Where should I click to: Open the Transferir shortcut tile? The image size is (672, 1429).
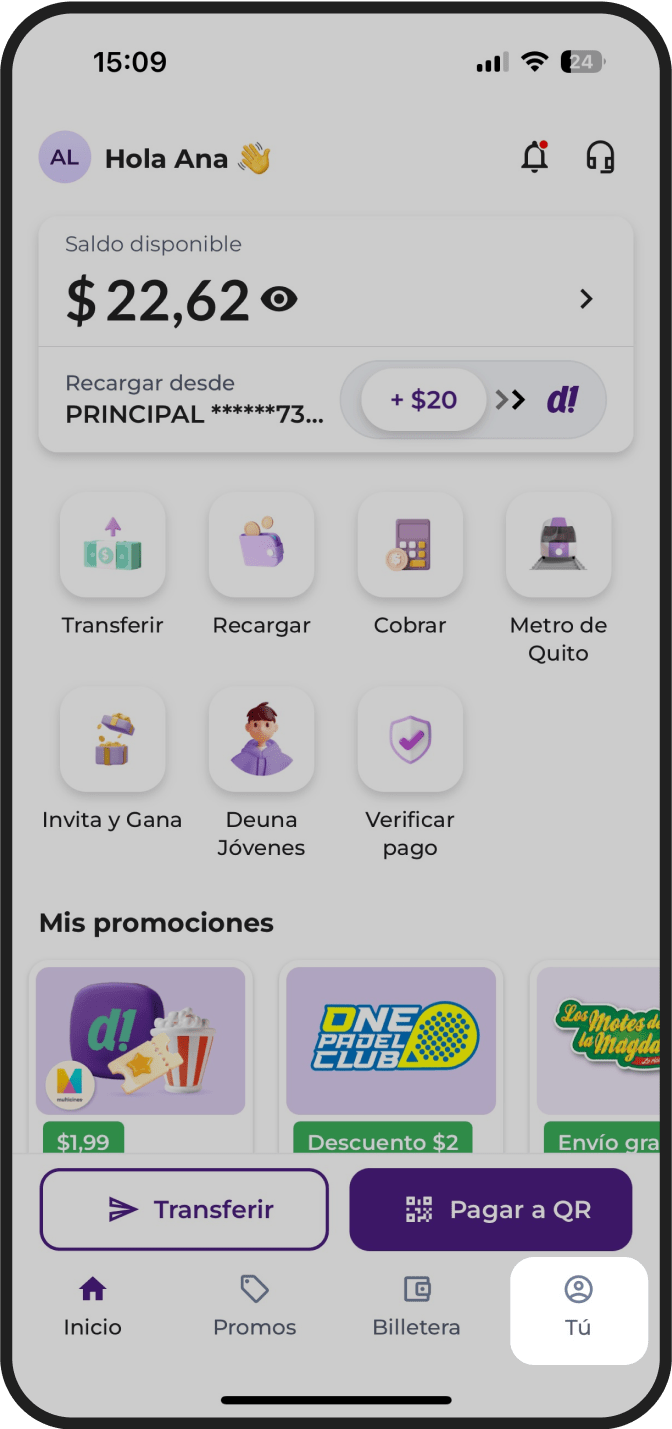112,545
